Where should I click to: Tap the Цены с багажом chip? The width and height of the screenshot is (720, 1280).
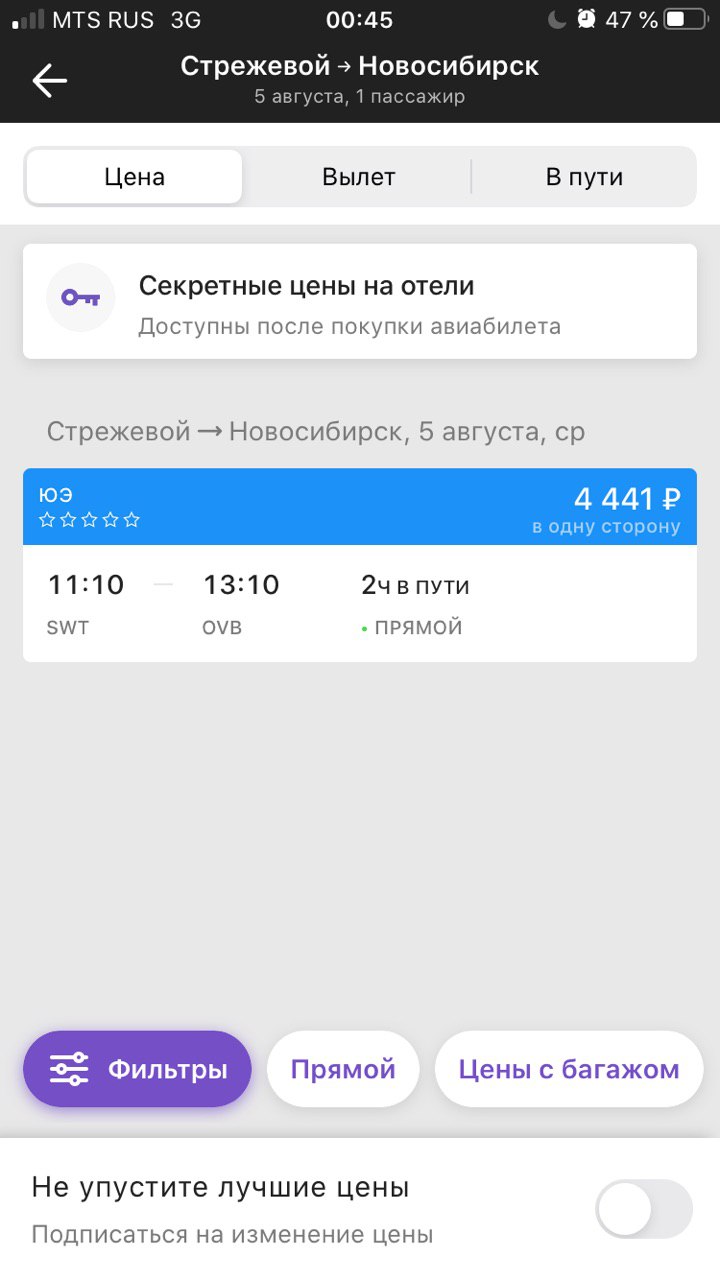point(569,1069)
